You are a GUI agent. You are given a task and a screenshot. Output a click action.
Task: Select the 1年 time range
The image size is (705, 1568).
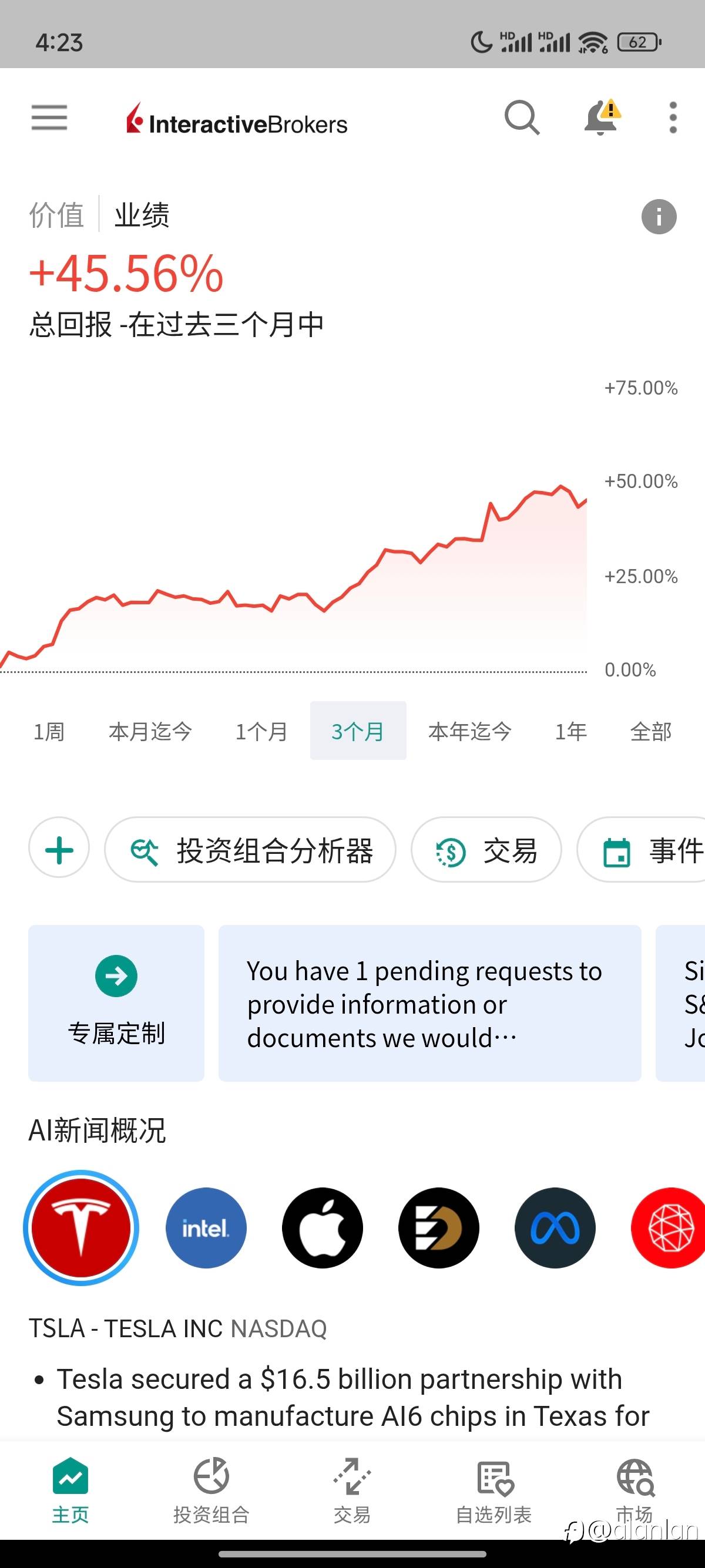[x=570, y=731]
